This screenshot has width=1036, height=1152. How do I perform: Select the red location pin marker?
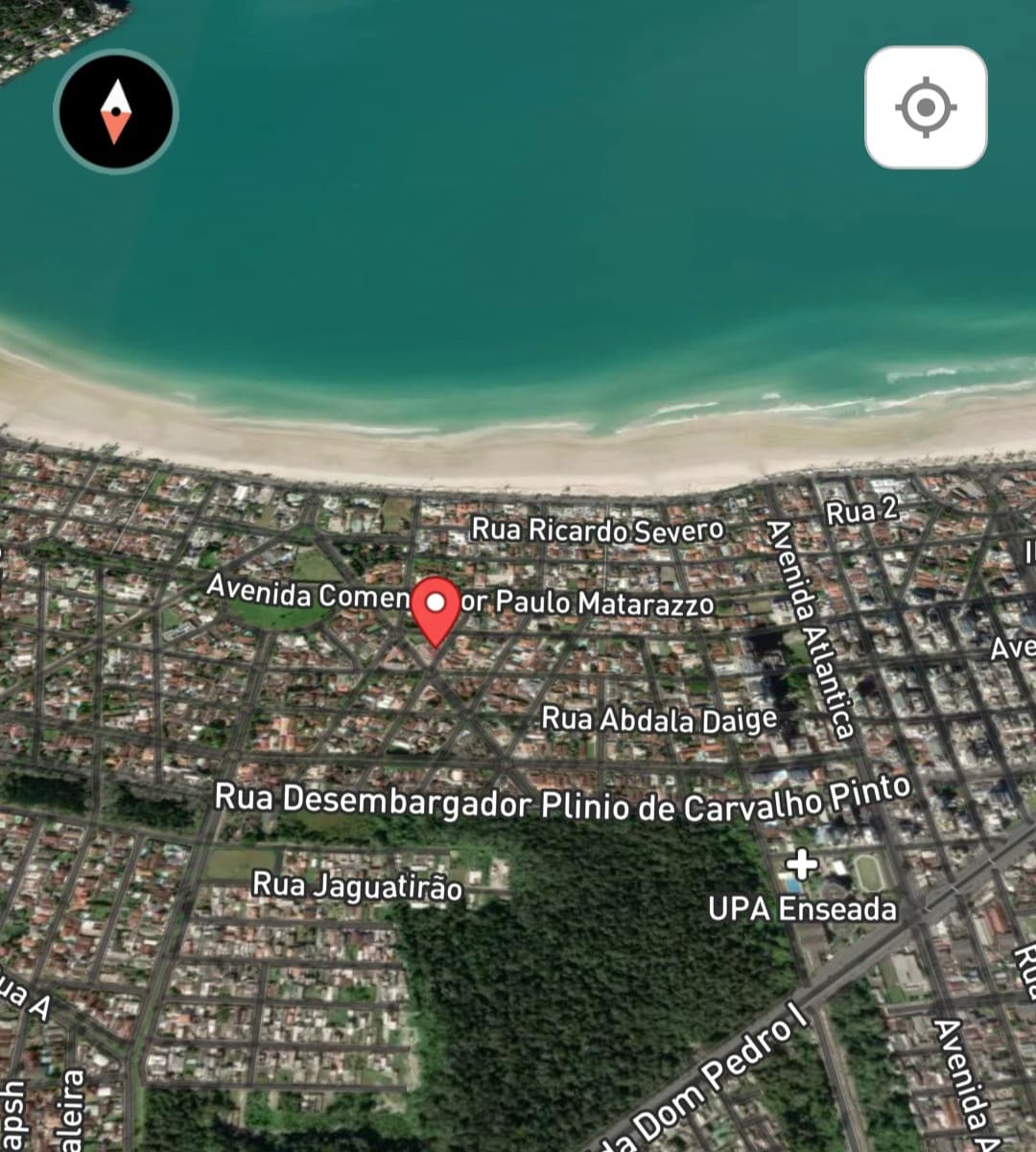coord(436,609)
